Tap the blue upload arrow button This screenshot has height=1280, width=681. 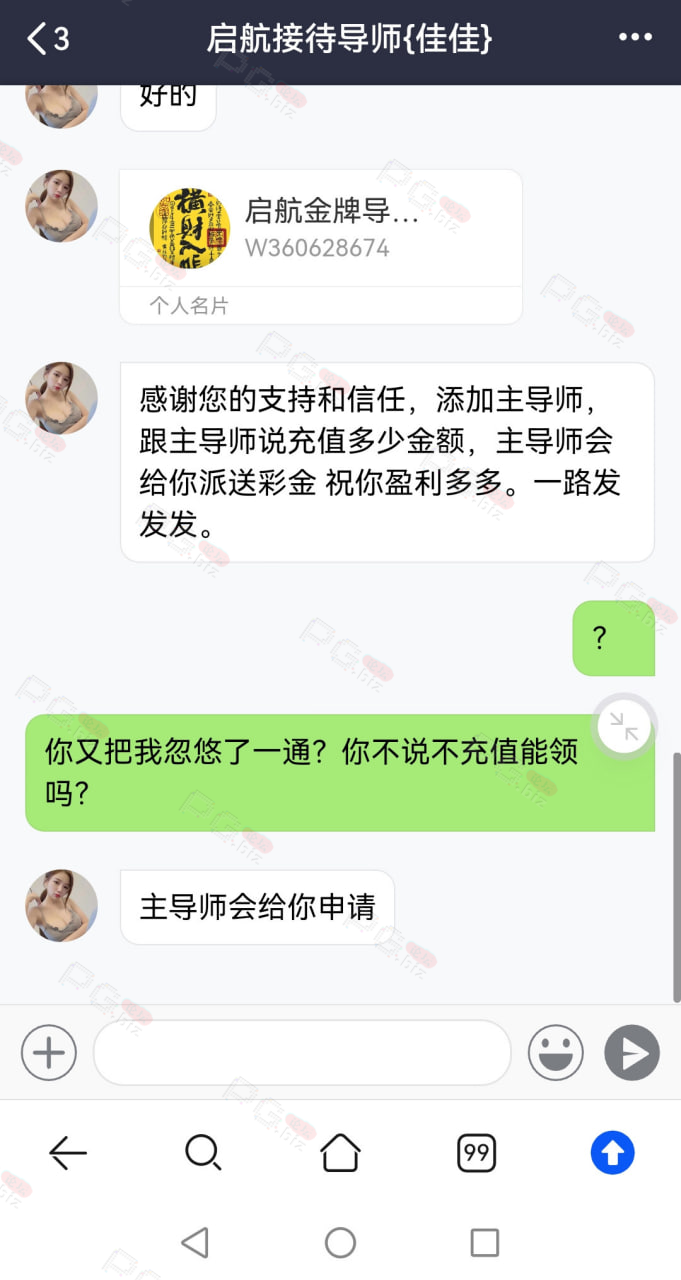coord(613,1154)
